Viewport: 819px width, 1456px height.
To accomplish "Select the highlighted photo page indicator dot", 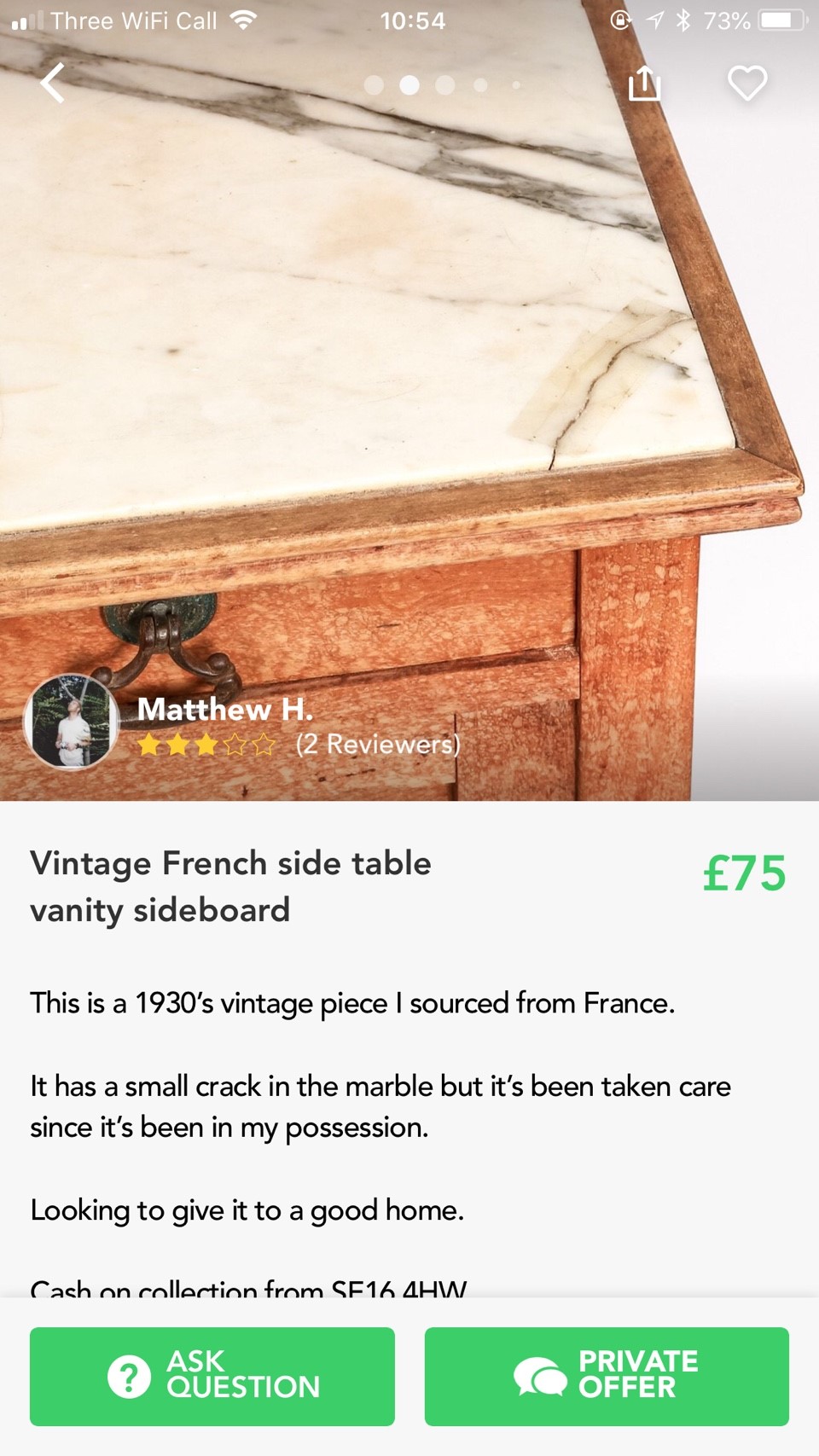I will (409, 85).
